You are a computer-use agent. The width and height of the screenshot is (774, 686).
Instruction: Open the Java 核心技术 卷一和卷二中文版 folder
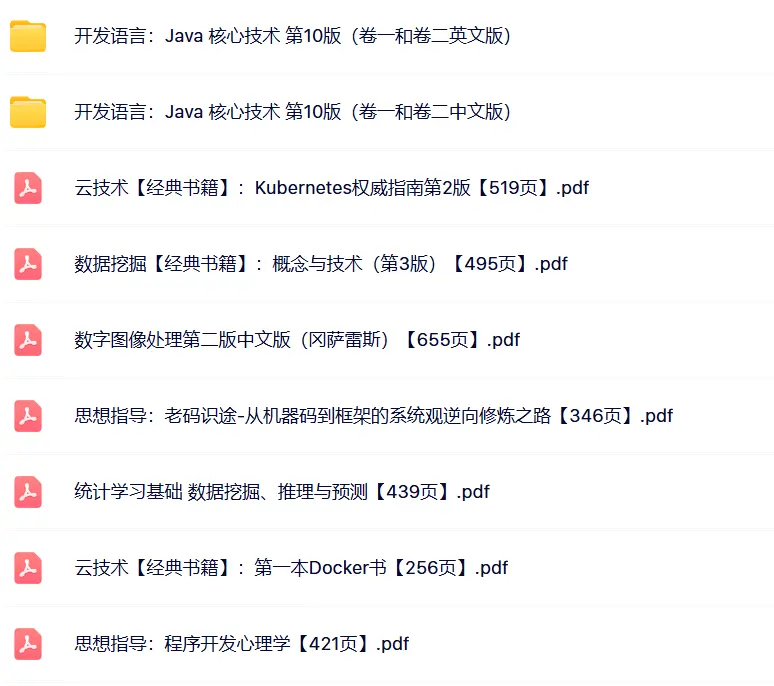pyautogui.click(x=292, y=112)
